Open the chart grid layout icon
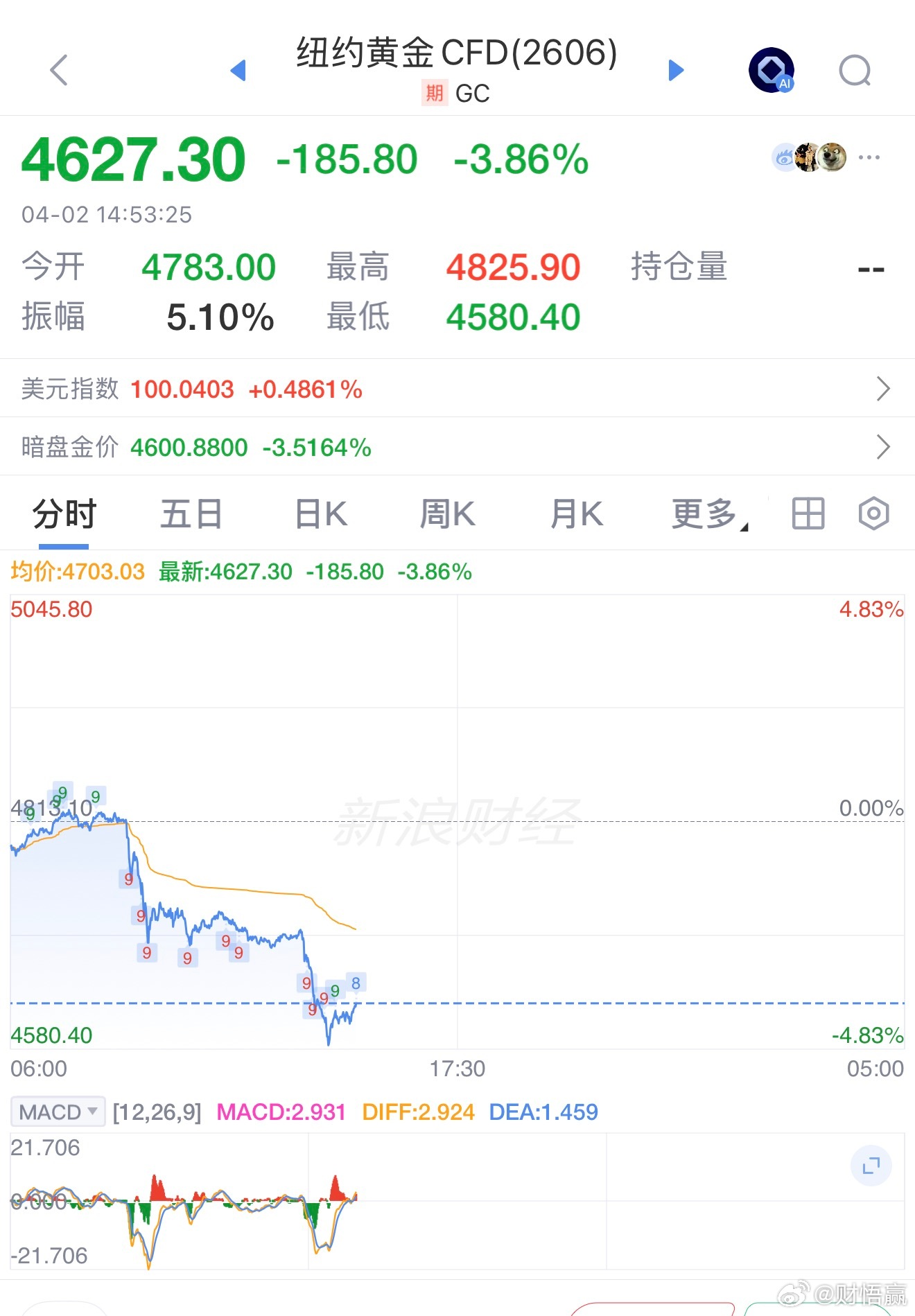The image size is (915, 1316). point(807,513)
